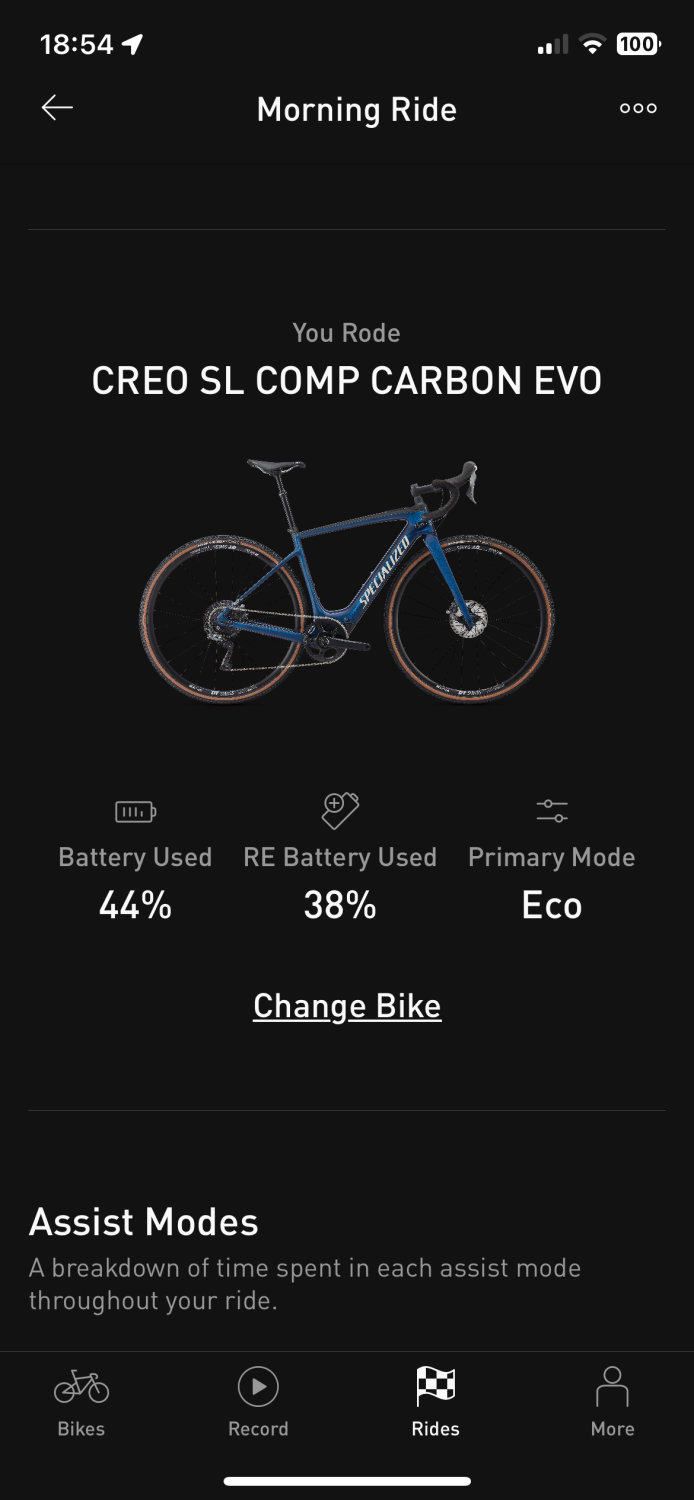The image size is (694, 1500).
Task: Open the three-dot overflow menu
Action: 638,108
